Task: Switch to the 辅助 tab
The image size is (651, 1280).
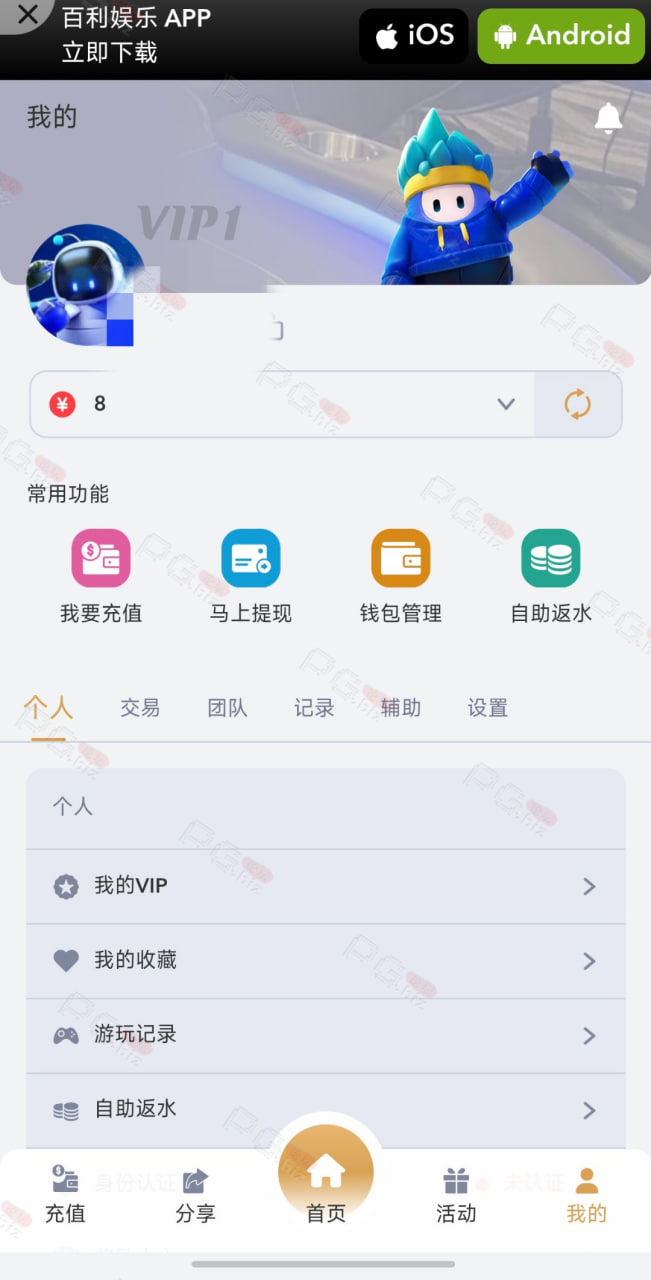Action: click(x=401, y=708)
